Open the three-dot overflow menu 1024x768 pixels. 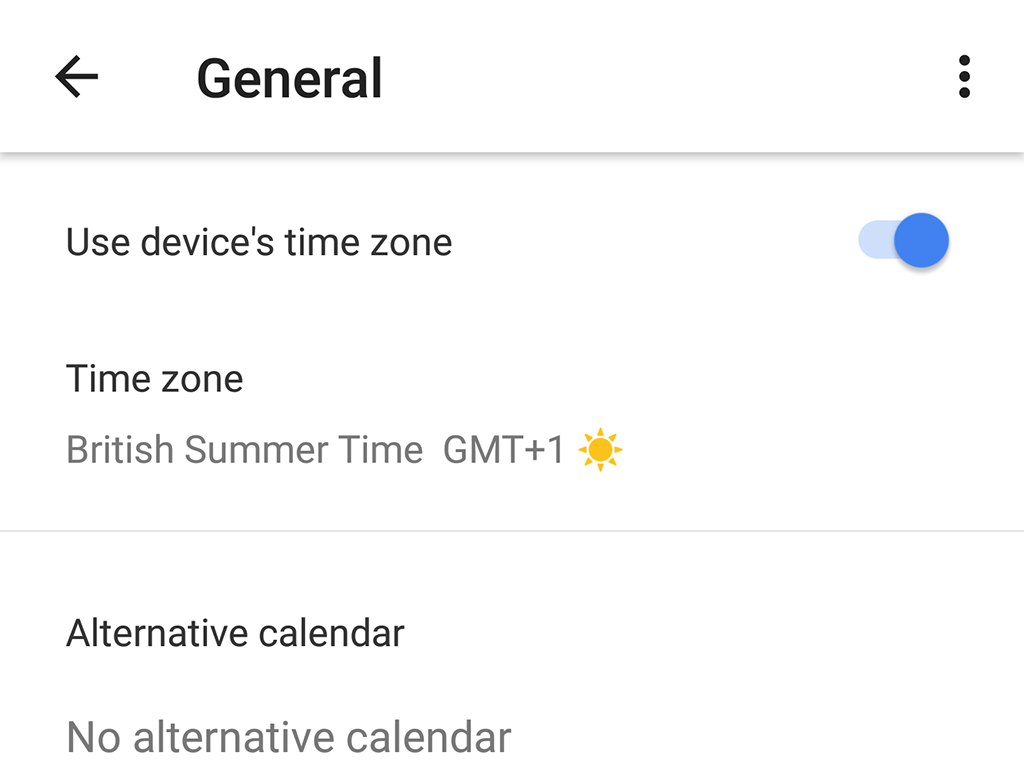[964, 77]
